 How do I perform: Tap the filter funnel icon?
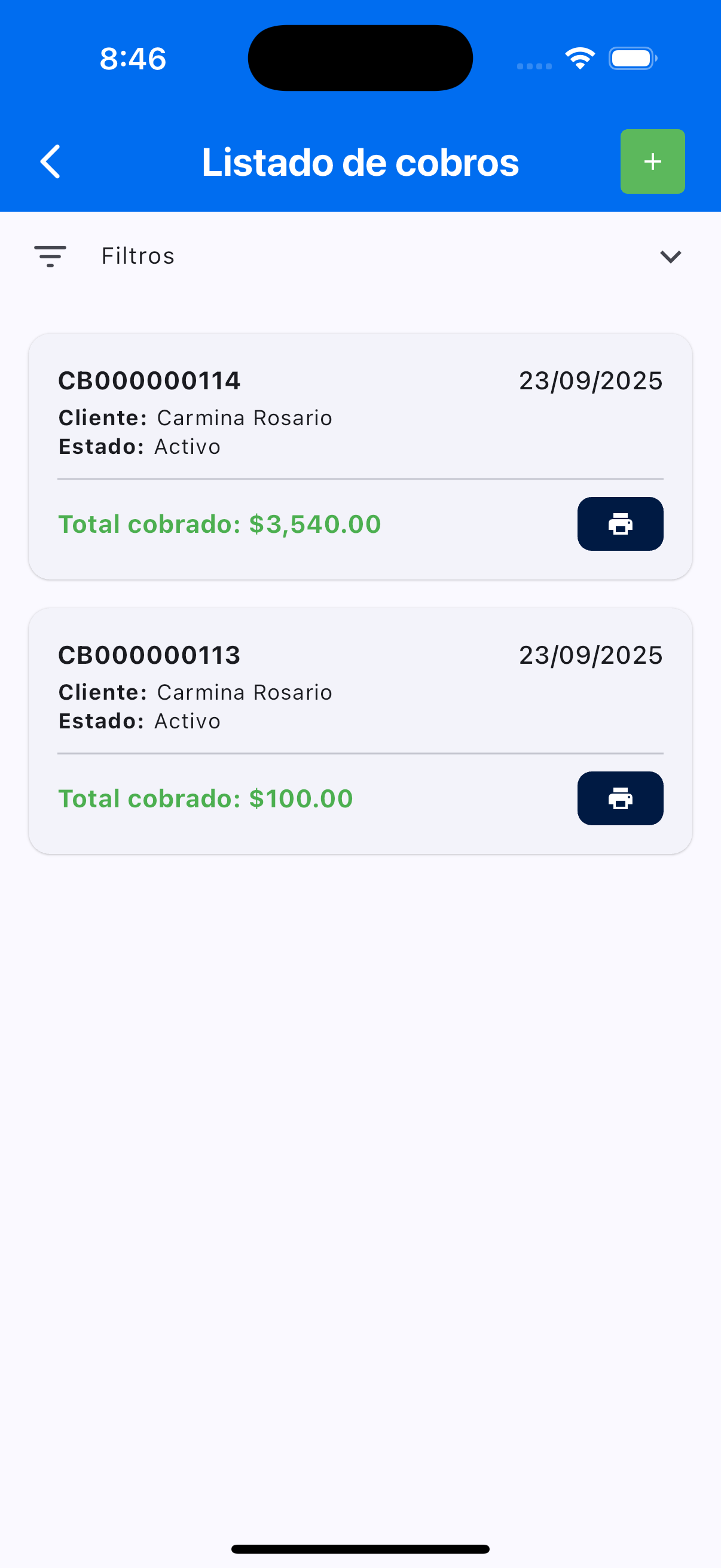50,256
